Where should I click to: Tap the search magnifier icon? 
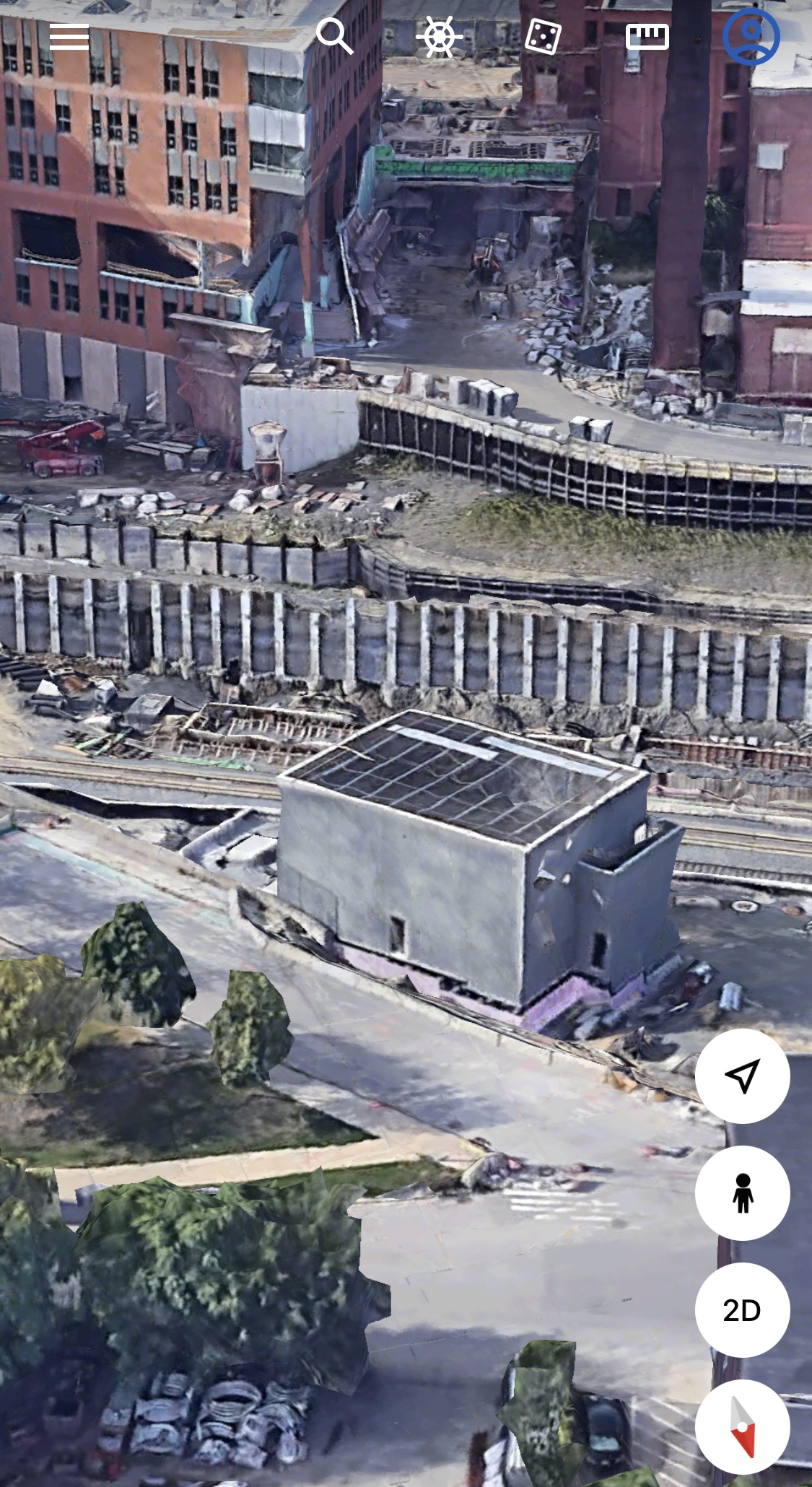335,36
